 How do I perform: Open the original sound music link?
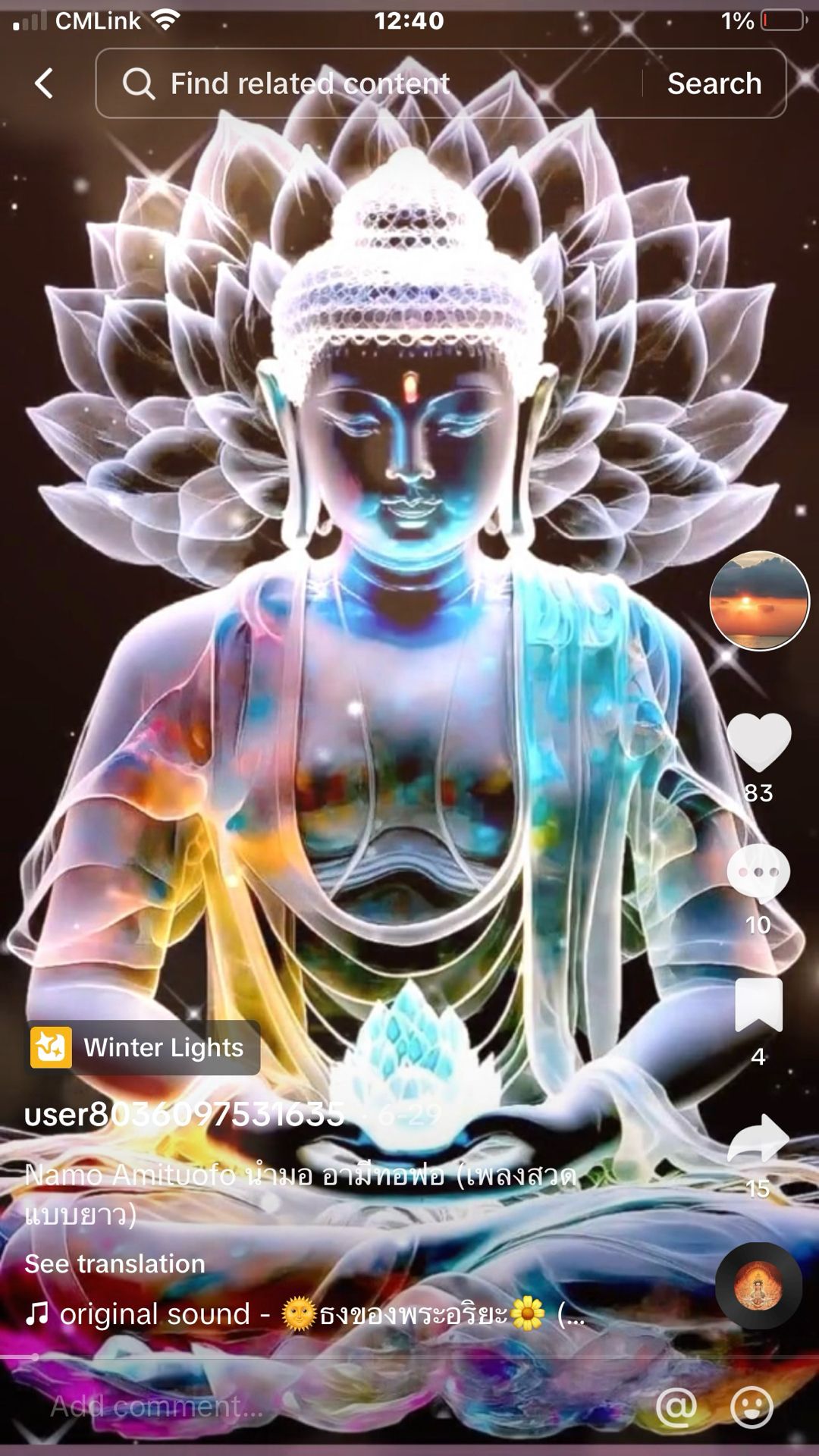[x=303, y=1314]
